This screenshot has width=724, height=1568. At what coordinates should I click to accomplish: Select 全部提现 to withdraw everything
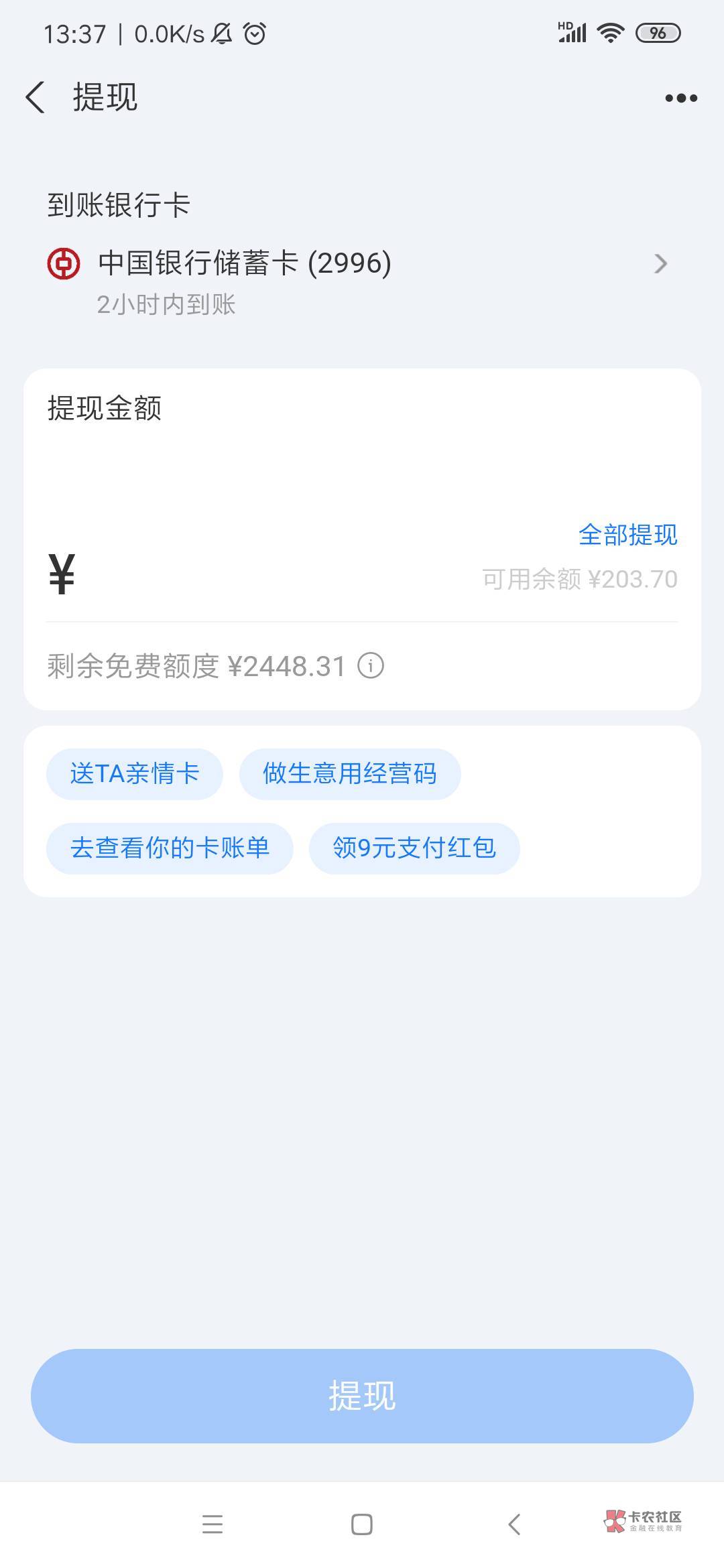click(x=628, y=535)
